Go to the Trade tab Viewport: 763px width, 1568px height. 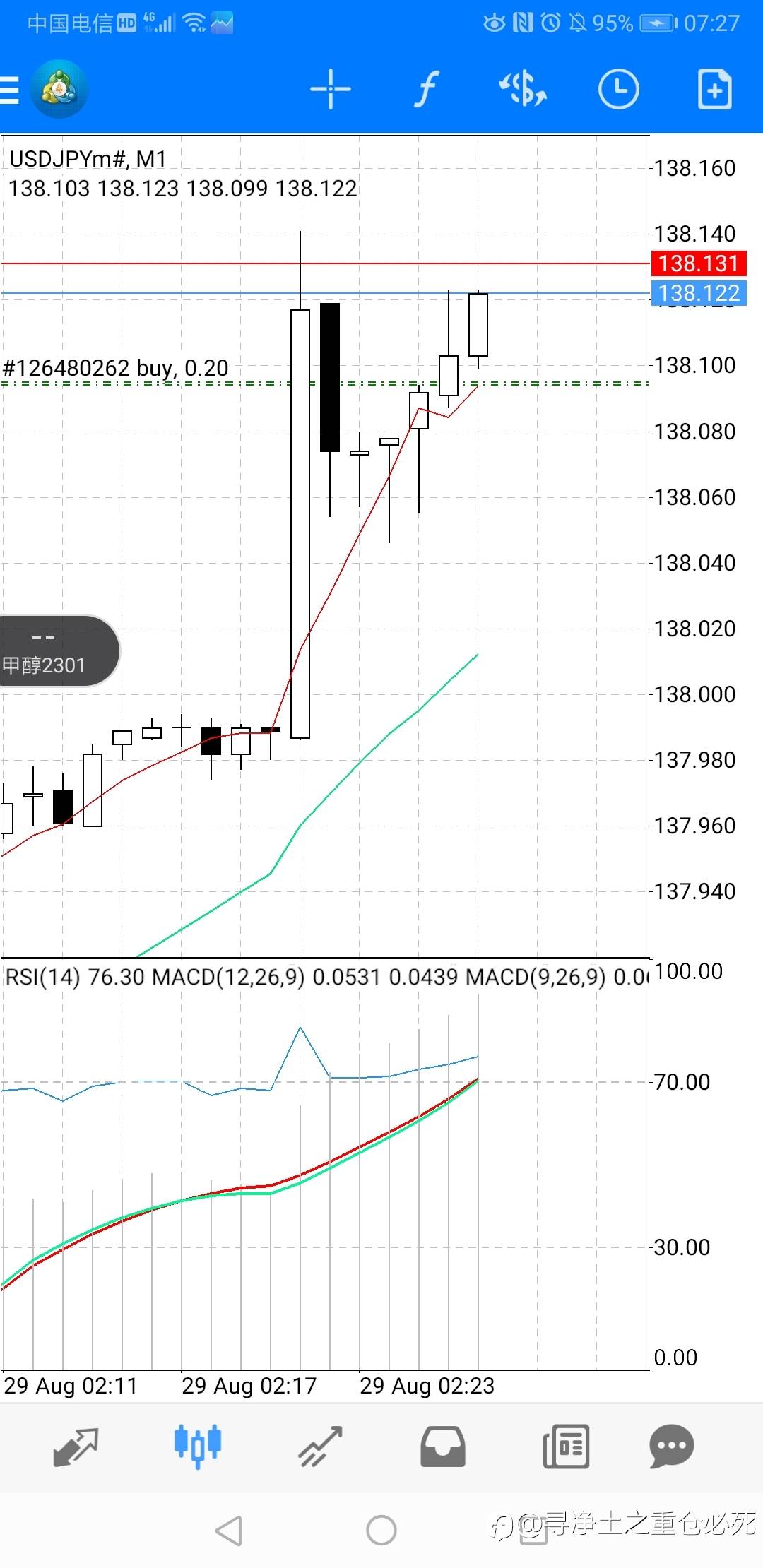pos(320,1447)
